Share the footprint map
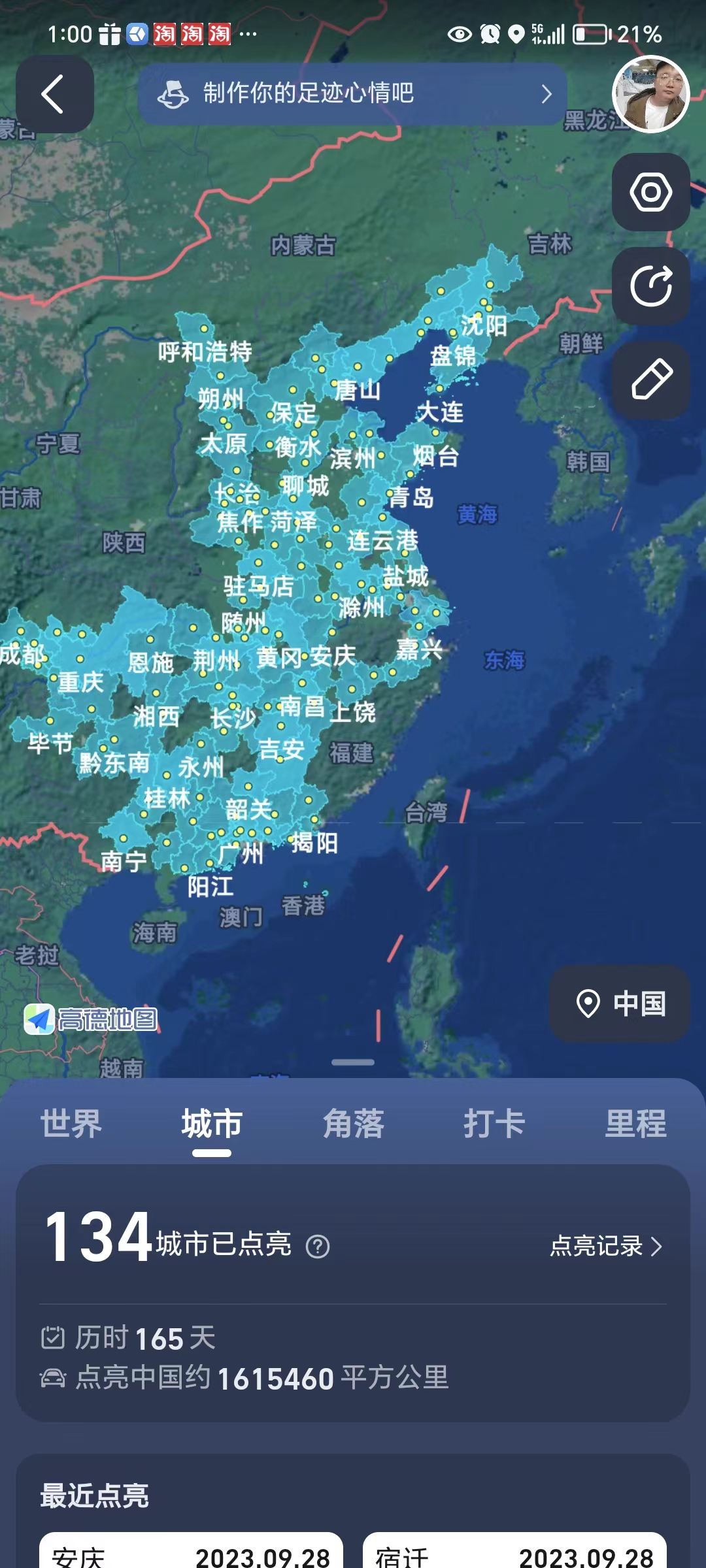 [650, 286]
